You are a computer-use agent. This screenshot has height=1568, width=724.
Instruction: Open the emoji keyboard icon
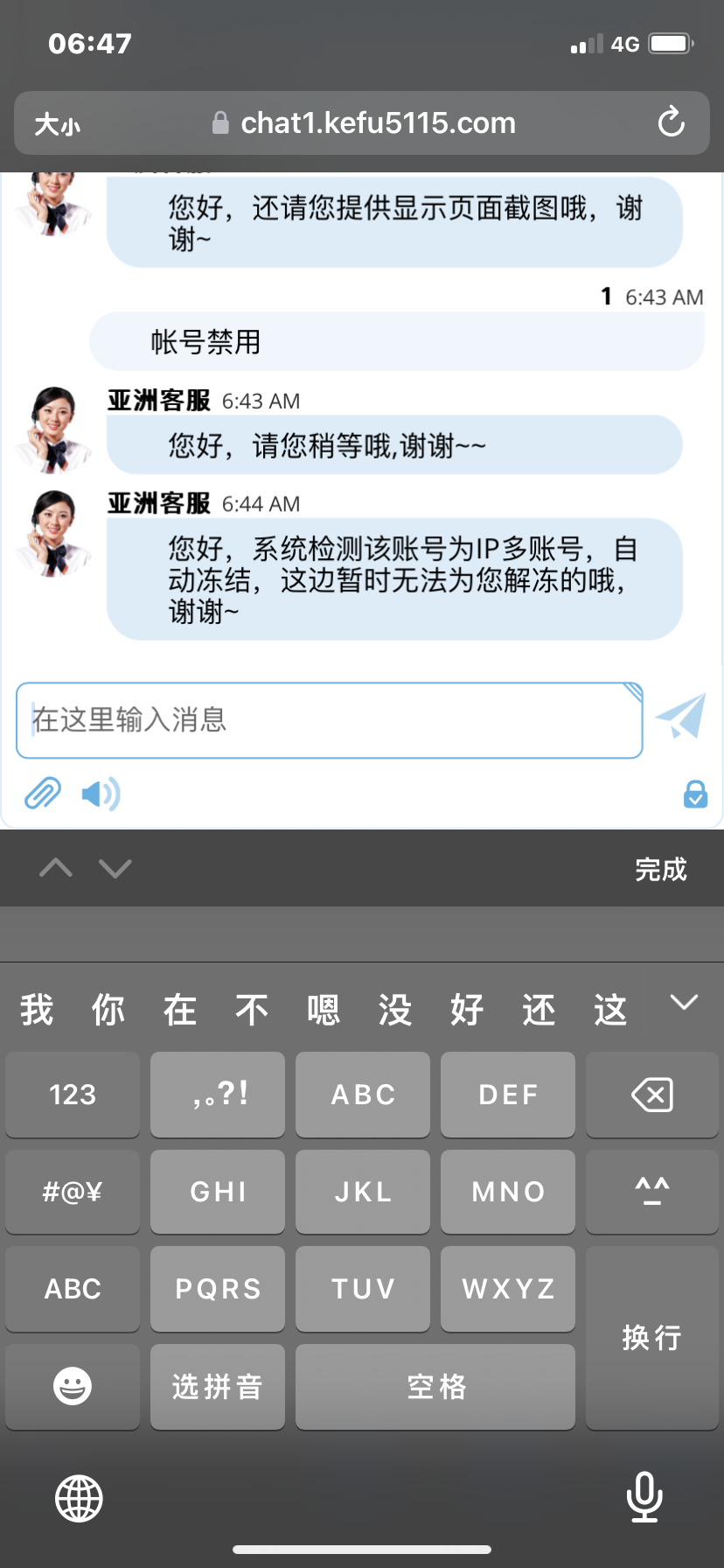72,1386
